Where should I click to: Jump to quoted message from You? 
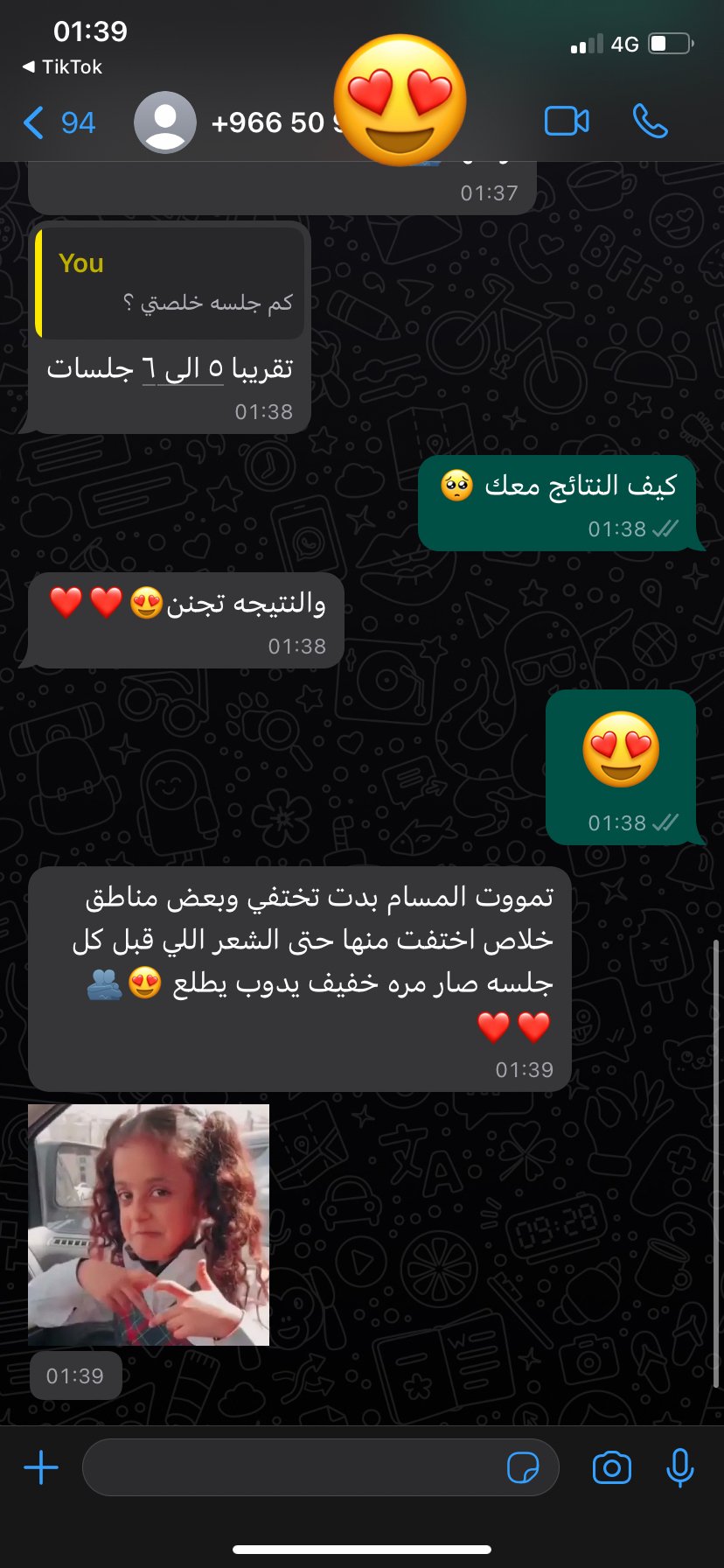click(171, 283)
